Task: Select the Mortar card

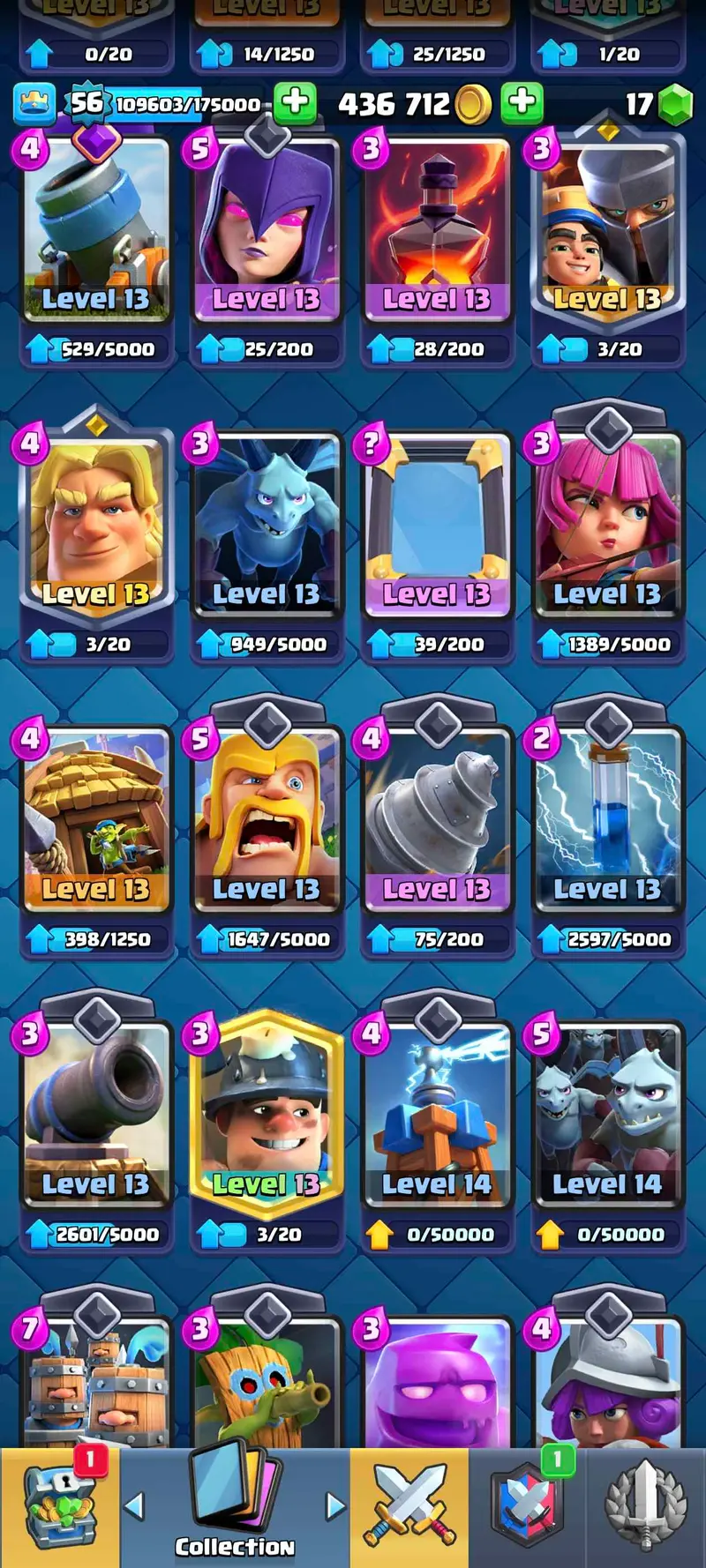Action: click(95, 231)
